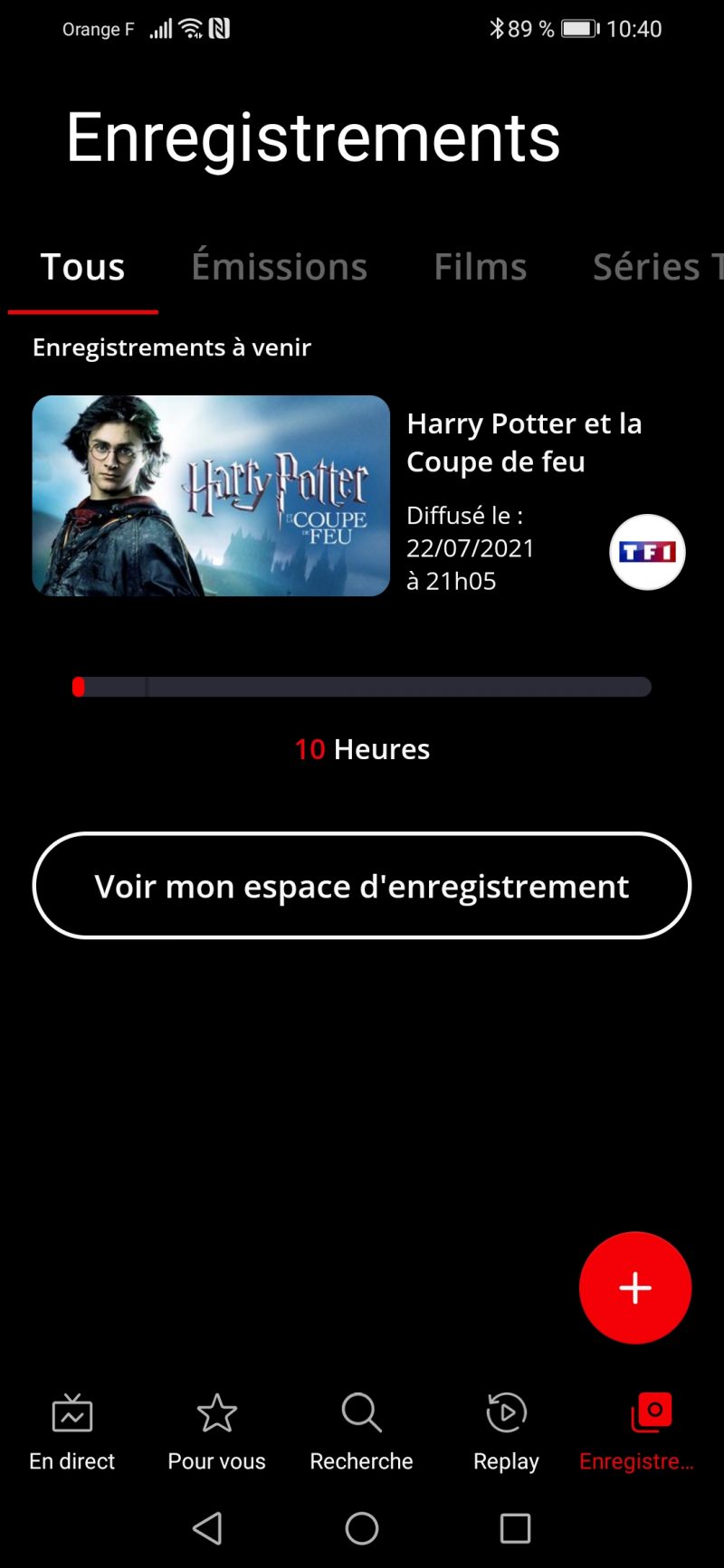
Task: Switch to the Tous tab
Action: [82, 268]
